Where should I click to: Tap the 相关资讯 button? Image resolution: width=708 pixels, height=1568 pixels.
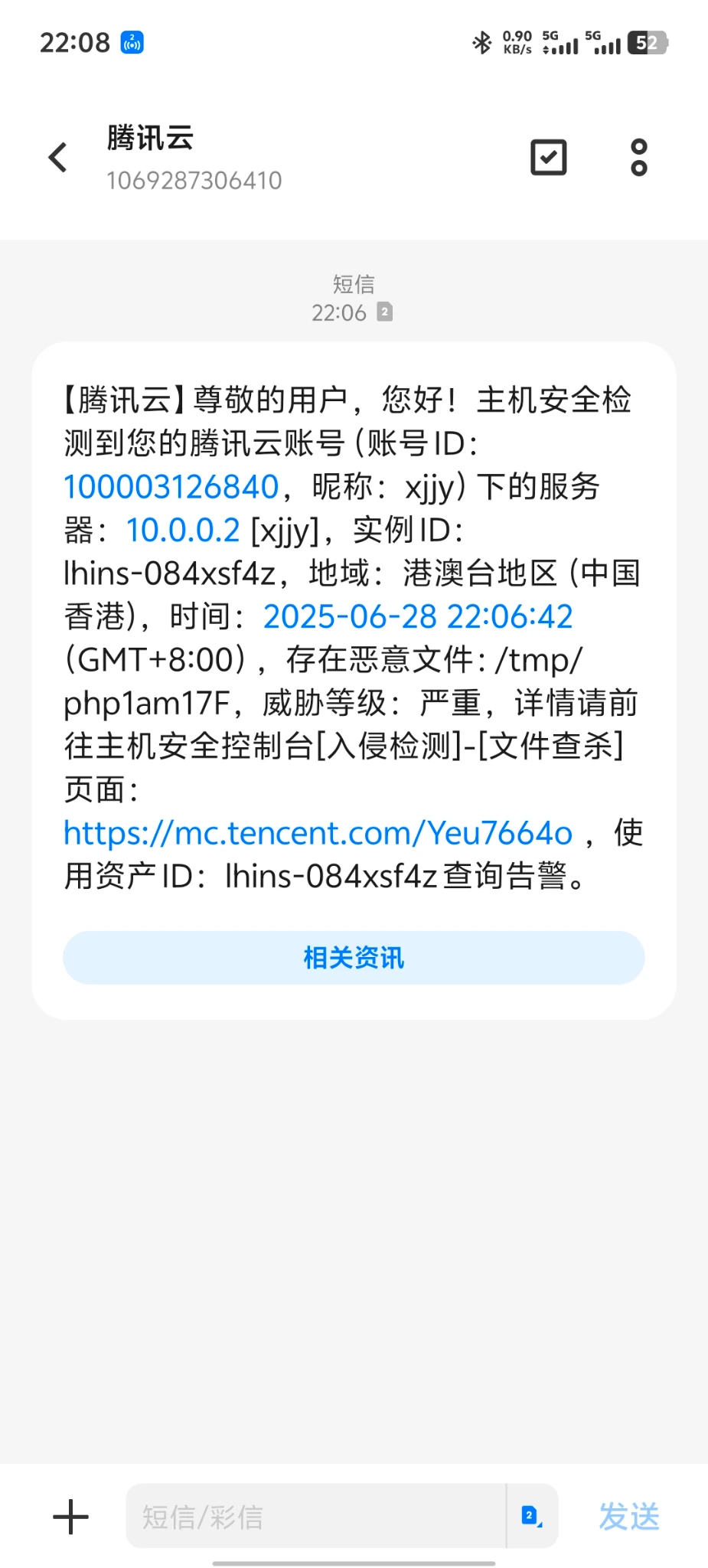[x=354, y=958]
